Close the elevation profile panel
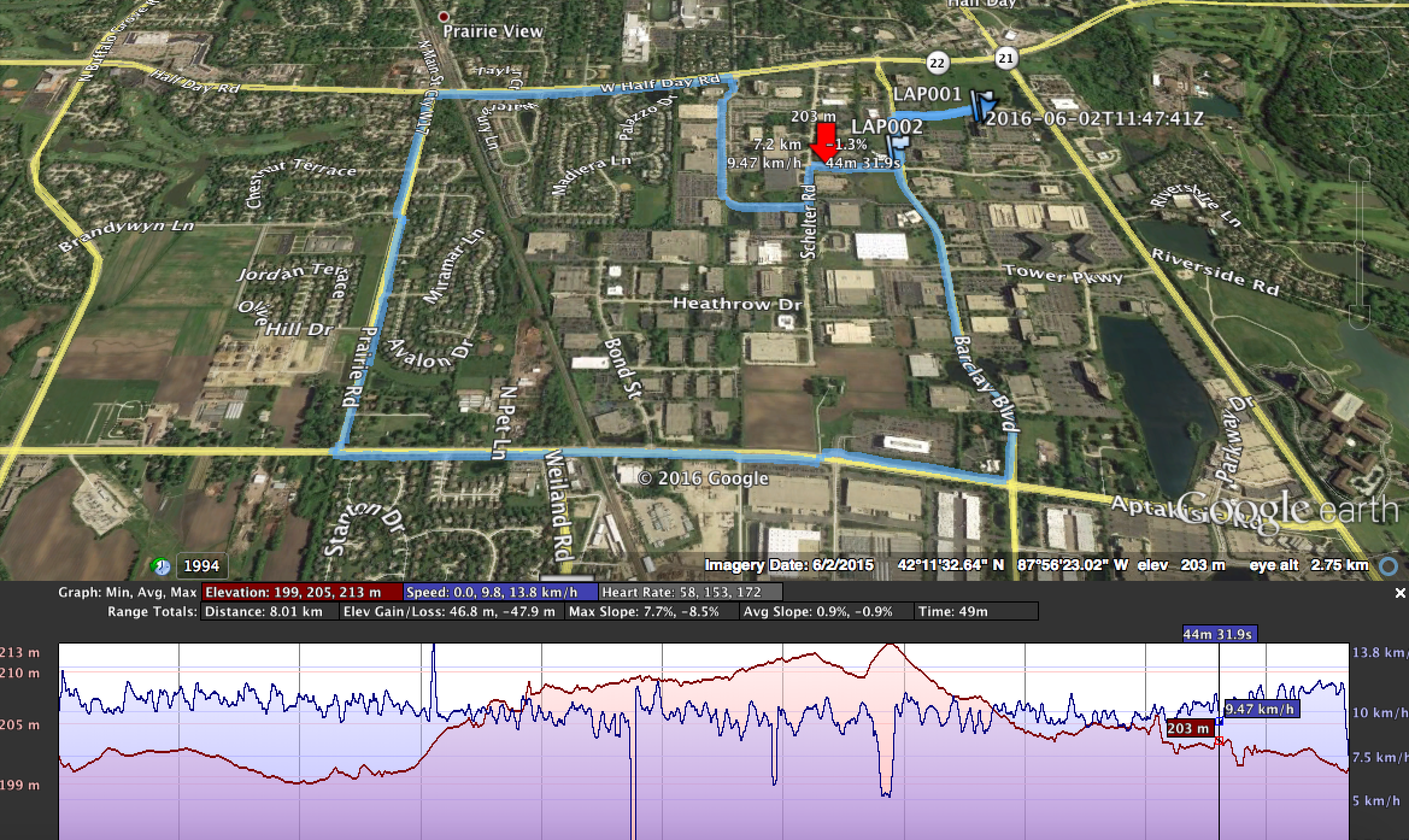1409x840 pixels. point(1400,593)
